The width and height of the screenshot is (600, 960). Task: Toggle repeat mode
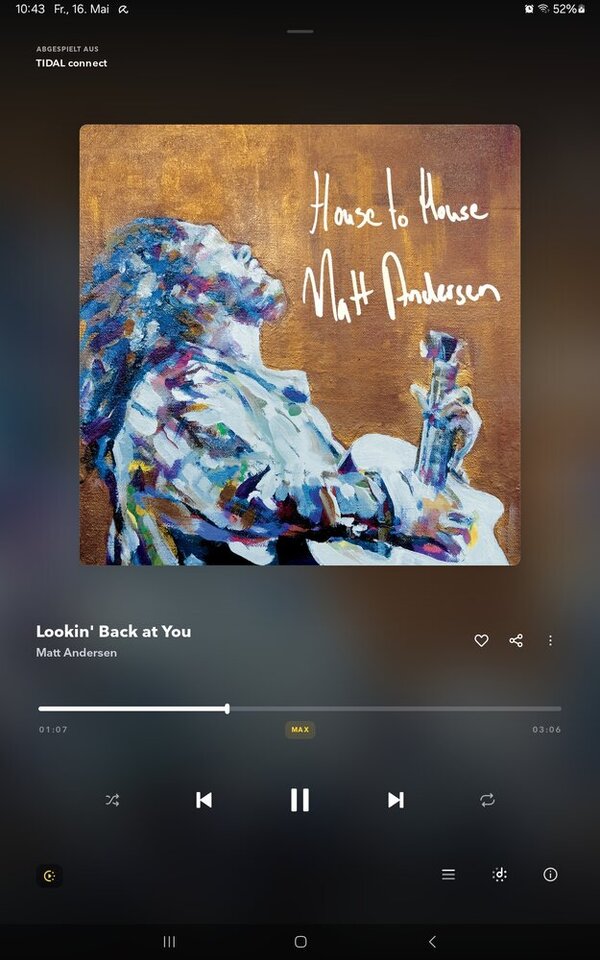[x=487, y=800]
